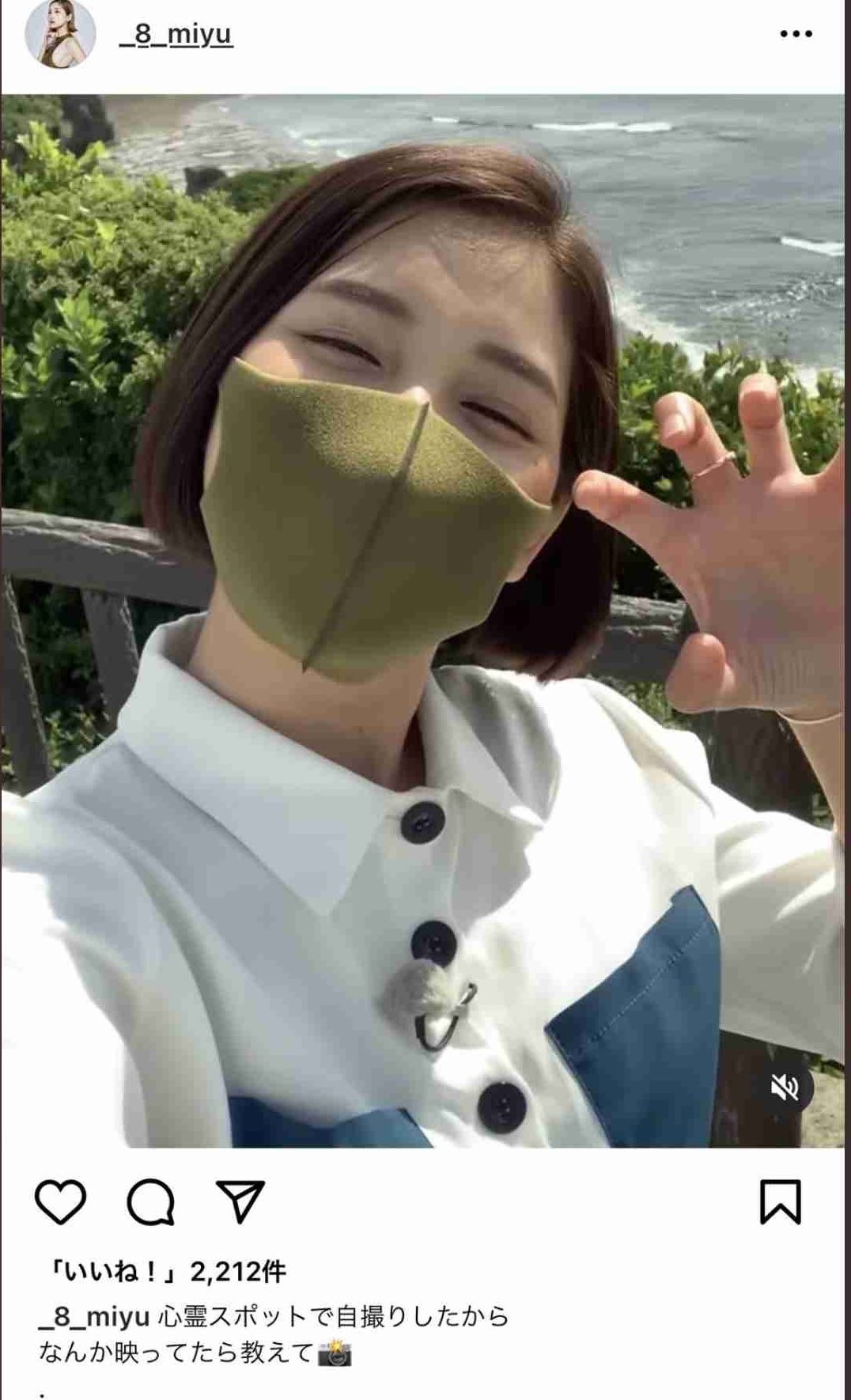Open comments with the speech bubble icon

150,1202
